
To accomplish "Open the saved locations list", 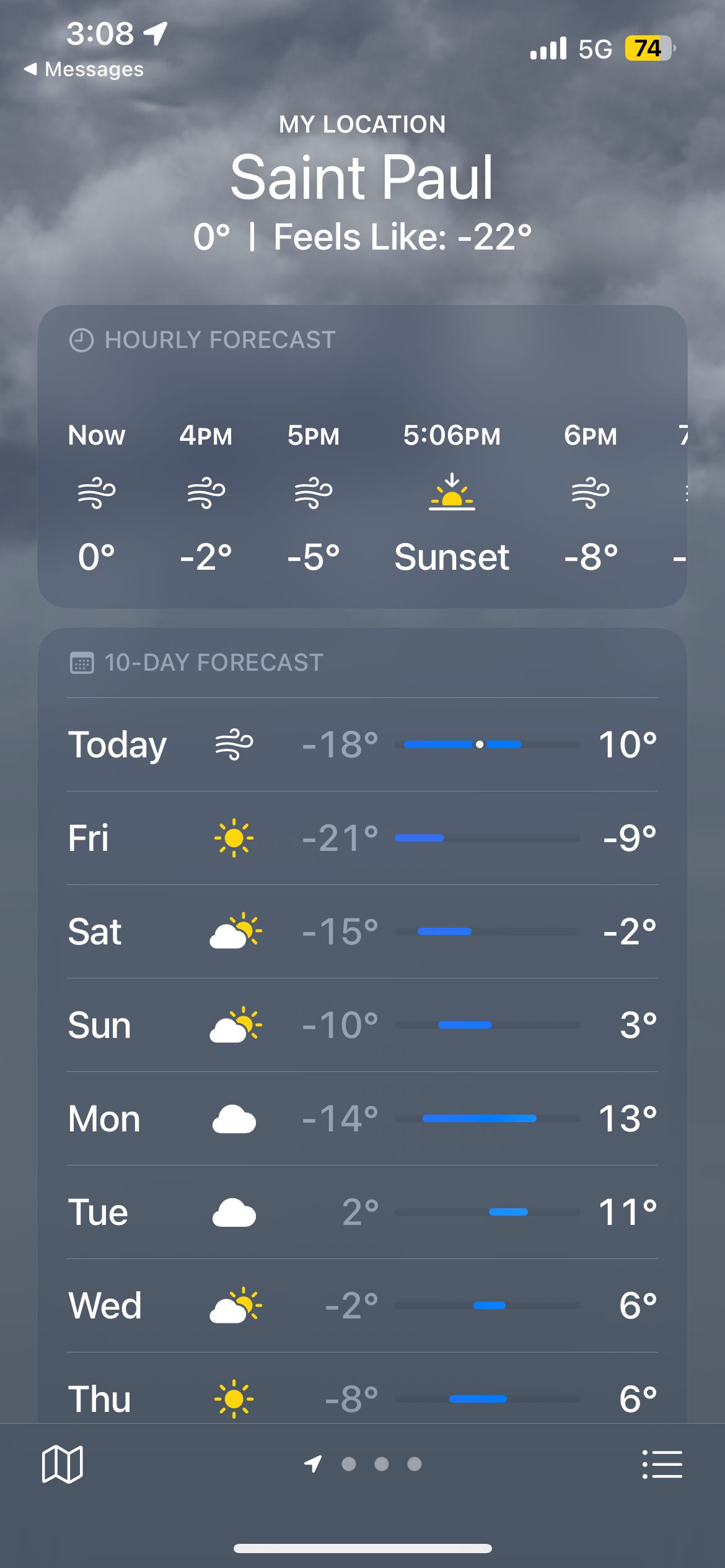I will [x=662, y=1464].
